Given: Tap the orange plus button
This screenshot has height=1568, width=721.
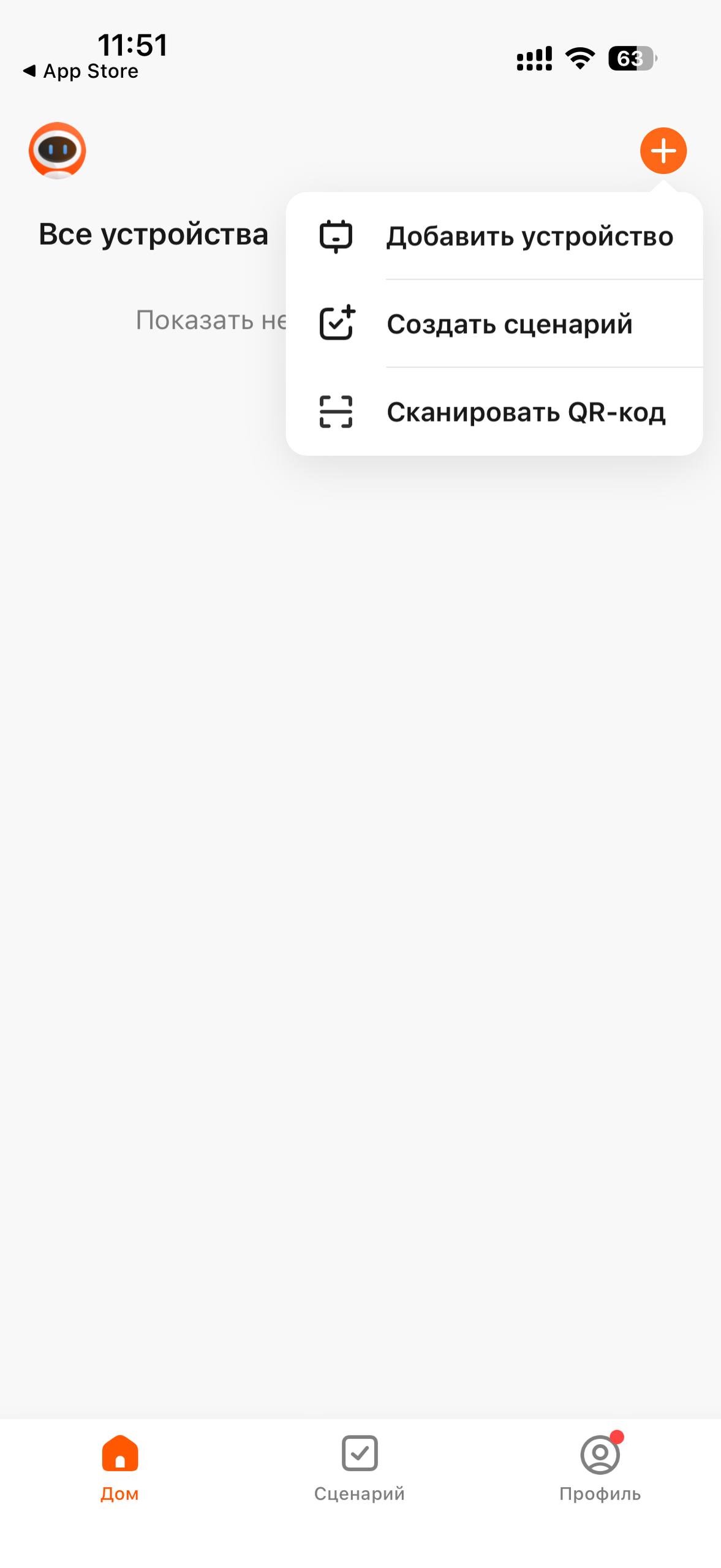Looking at the screenshot, I should (x=663, y=151).
